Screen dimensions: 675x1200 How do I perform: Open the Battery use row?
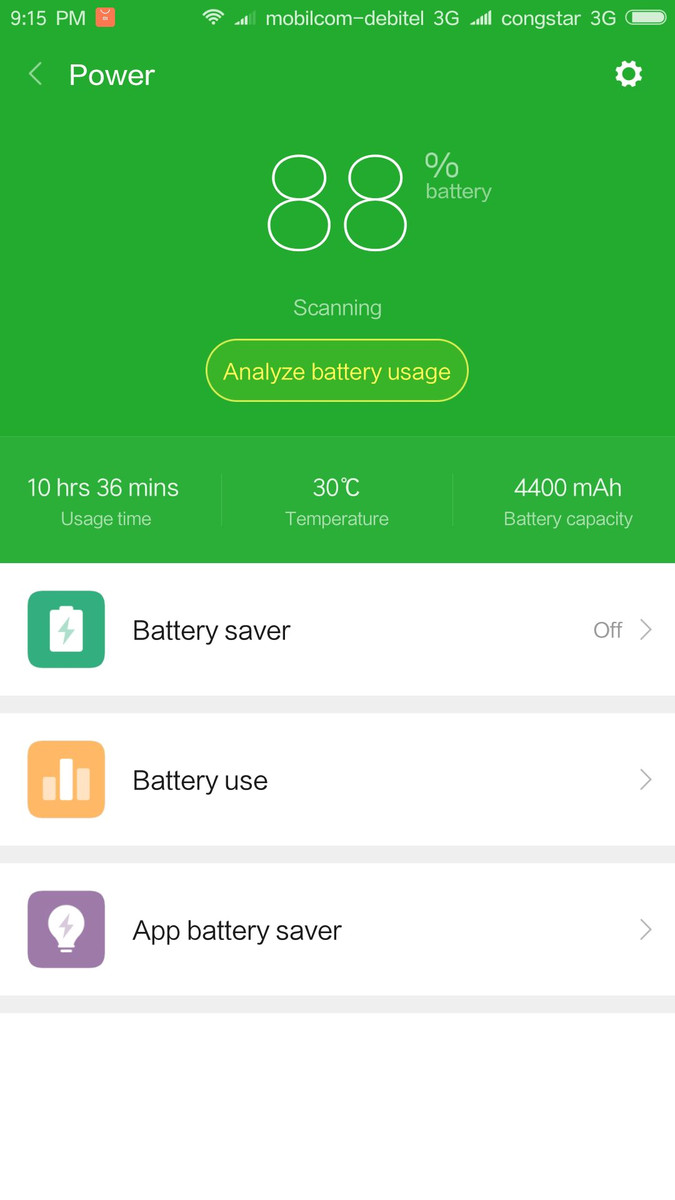[x=337, y=780]
